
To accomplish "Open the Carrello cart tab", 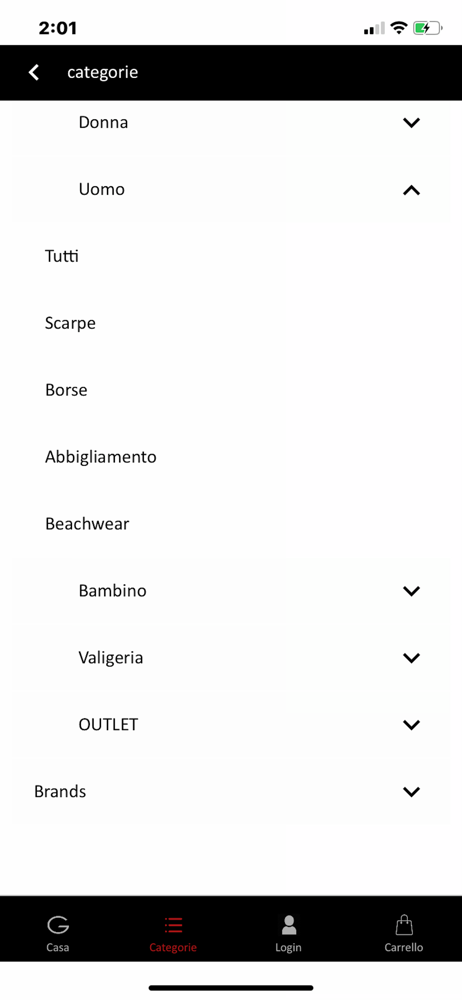I will tap(404, 934).
